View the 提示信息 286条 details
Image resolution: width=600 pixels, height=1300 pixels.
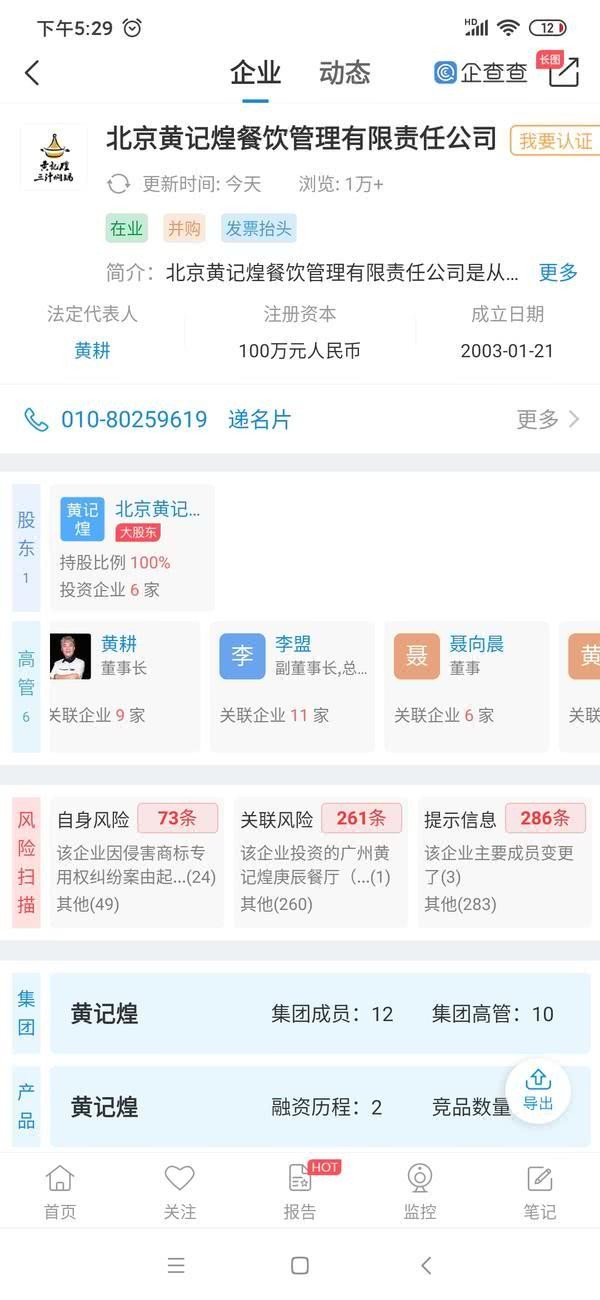tap(503, 861)
